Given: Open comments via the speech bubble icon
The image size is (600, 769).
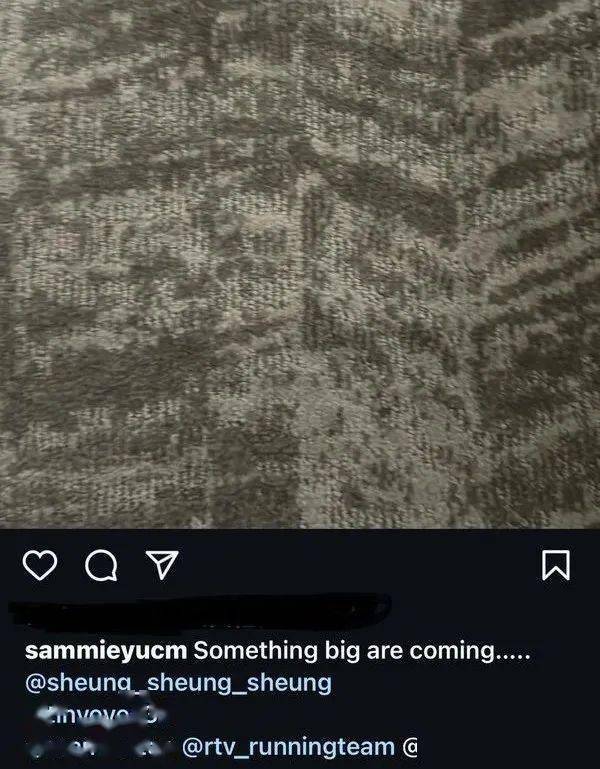Looking at the screenshot, I should (101, 566).
